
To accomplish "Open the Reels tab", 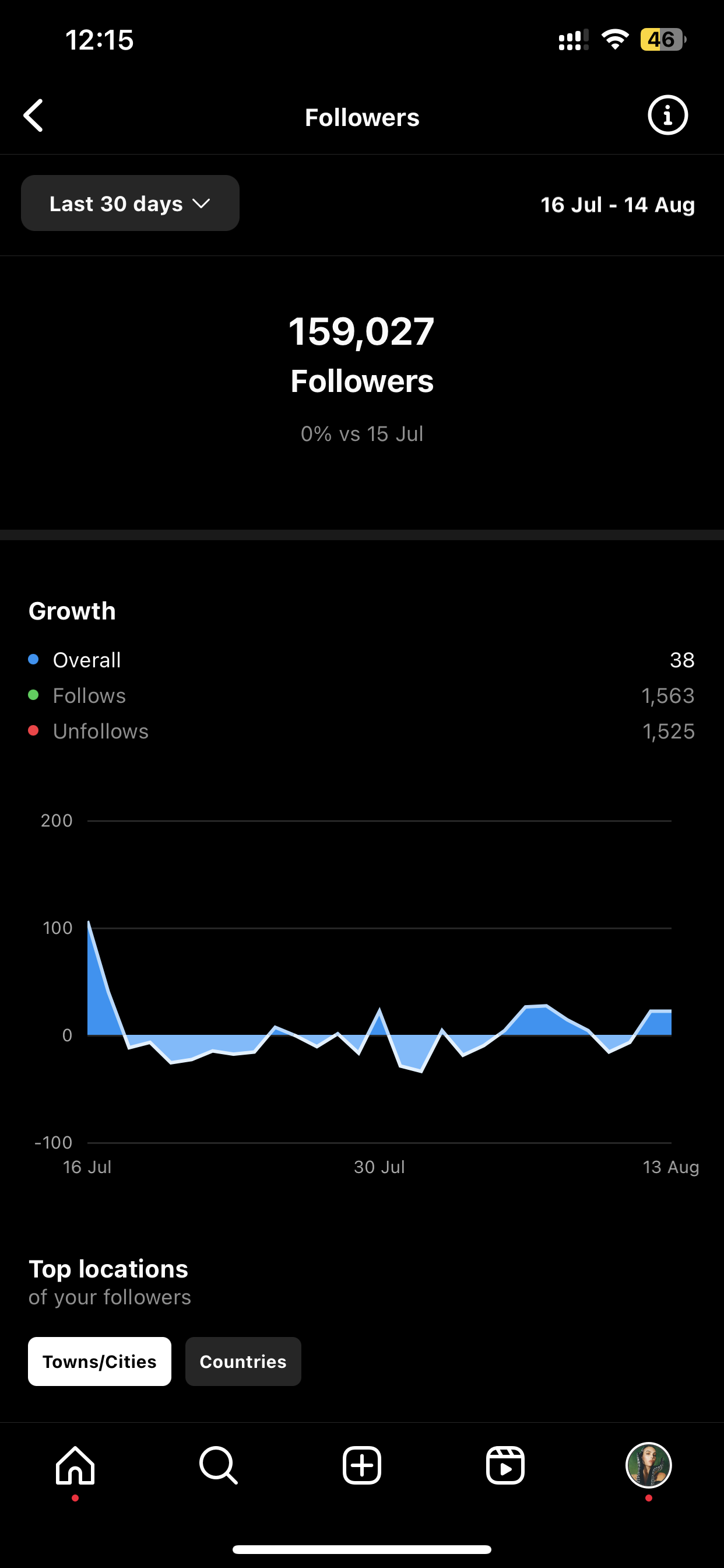I will (505, 1466).
